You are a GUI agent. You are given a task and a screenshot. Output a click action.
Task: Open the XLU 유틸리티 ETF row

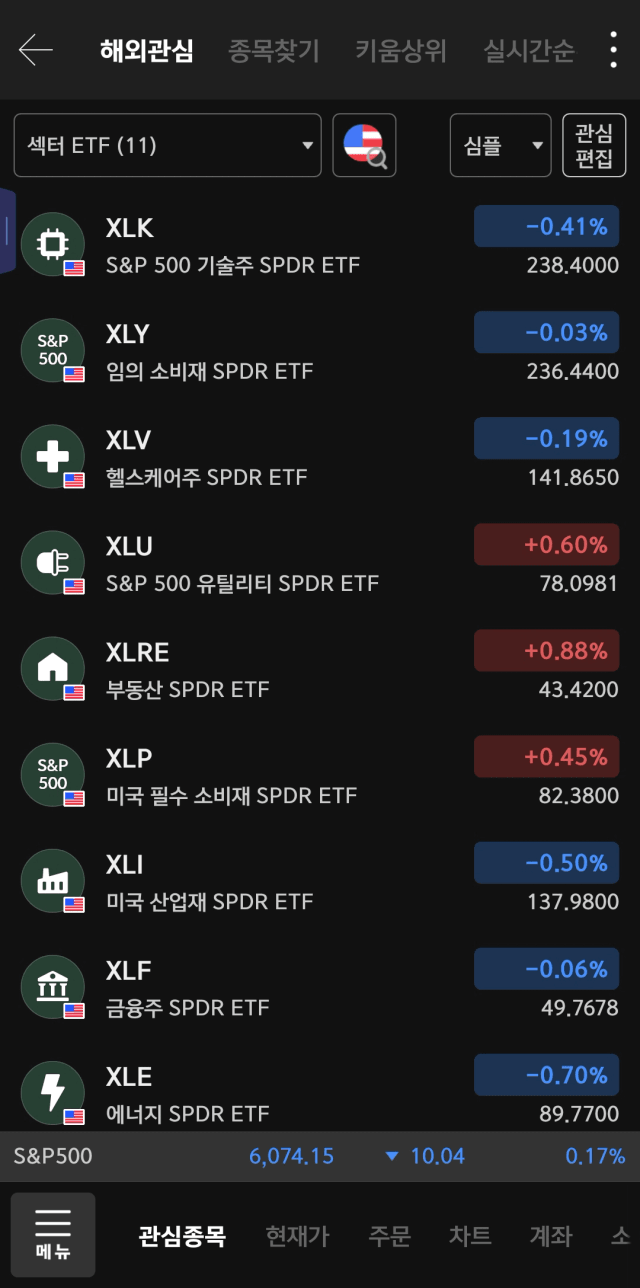(320, 563)
